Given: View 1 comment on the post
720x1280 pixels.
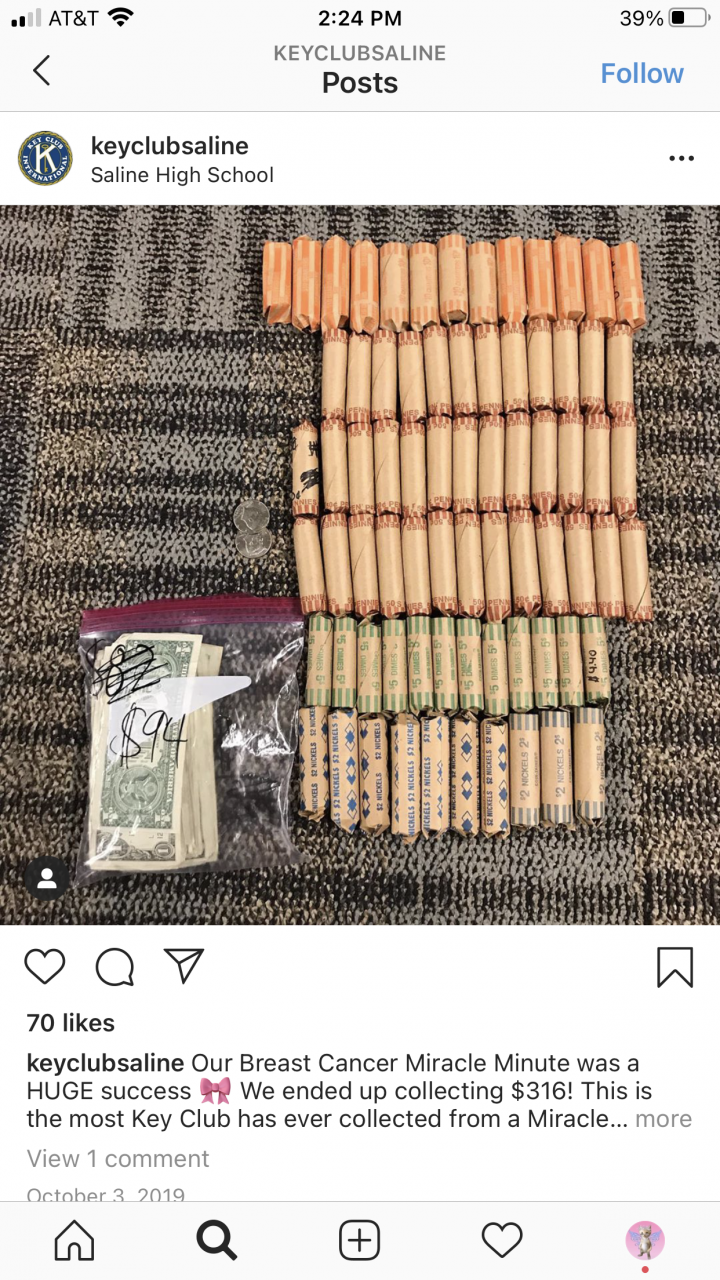Looking at the screenshot, I should coord(118,1159).
